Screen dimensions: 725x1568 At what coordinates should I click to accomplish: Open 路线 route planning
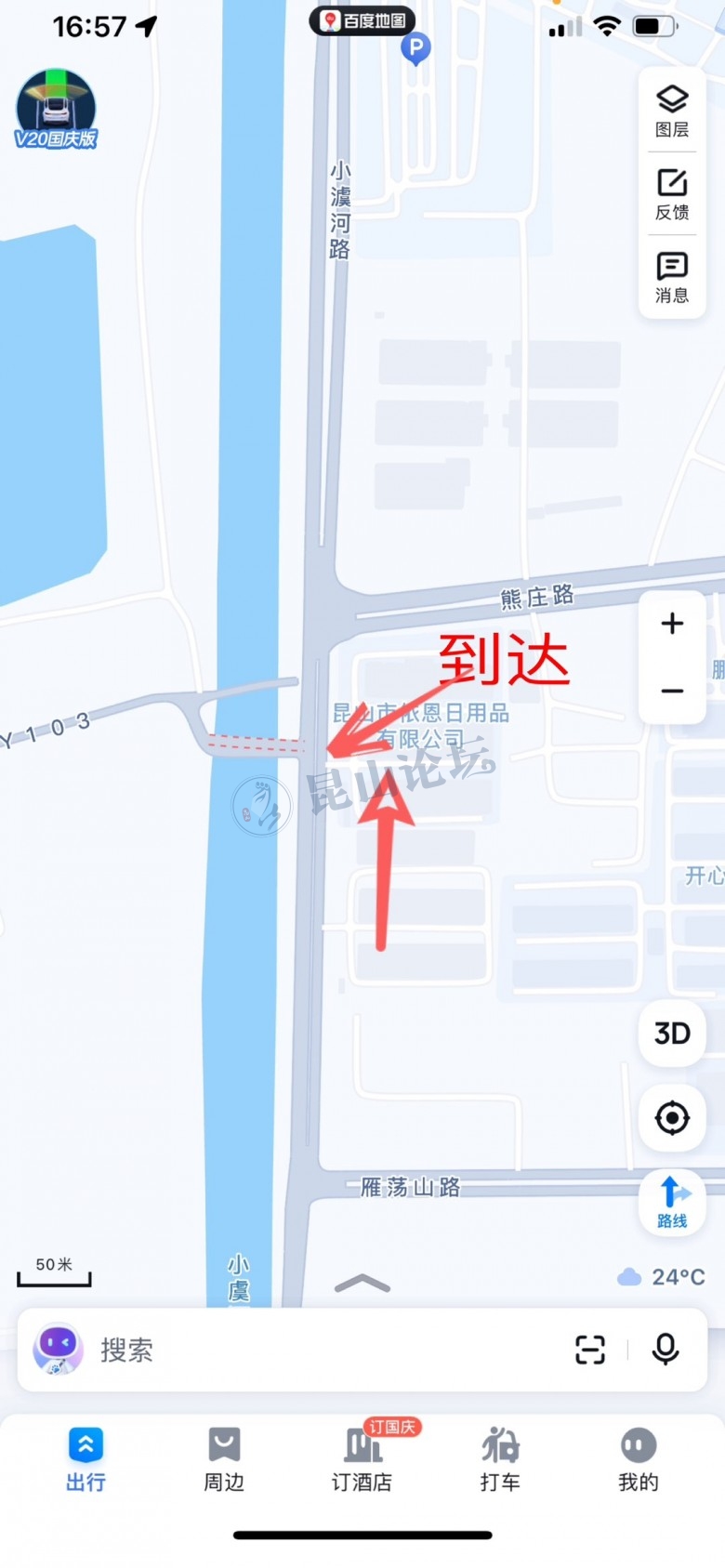point(672,1201)
